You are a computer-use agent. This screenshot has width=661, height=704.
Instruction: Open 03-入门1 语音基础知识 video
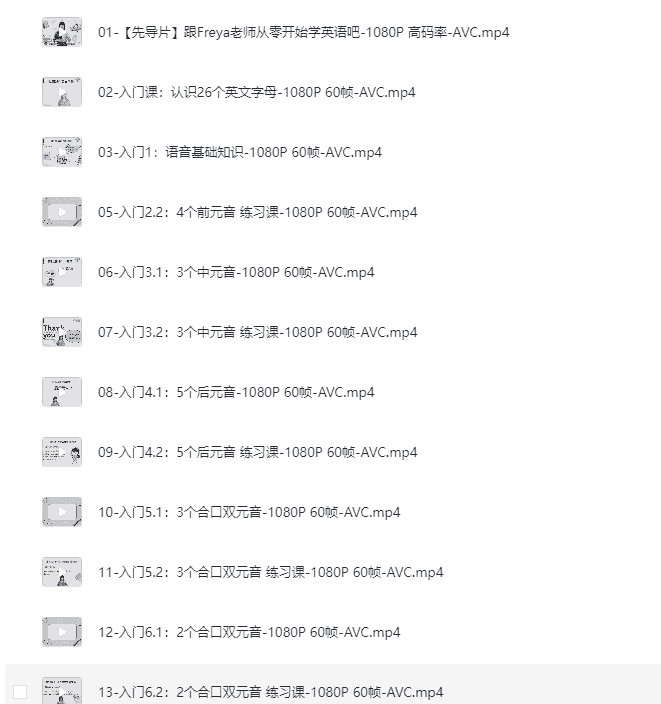click(x=239, y=152)
